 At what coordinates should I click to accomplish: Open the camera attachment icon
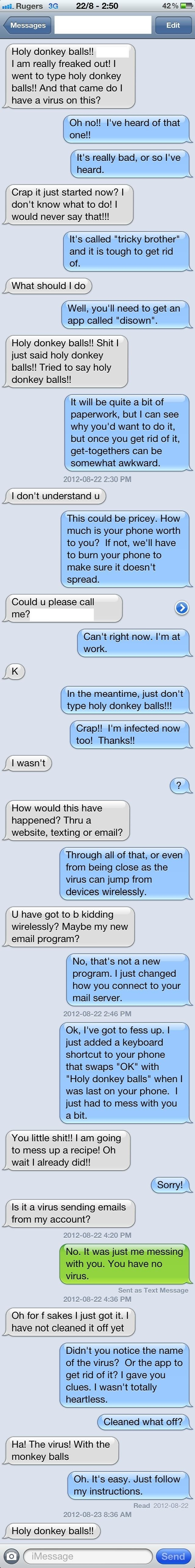(10, 1556)
